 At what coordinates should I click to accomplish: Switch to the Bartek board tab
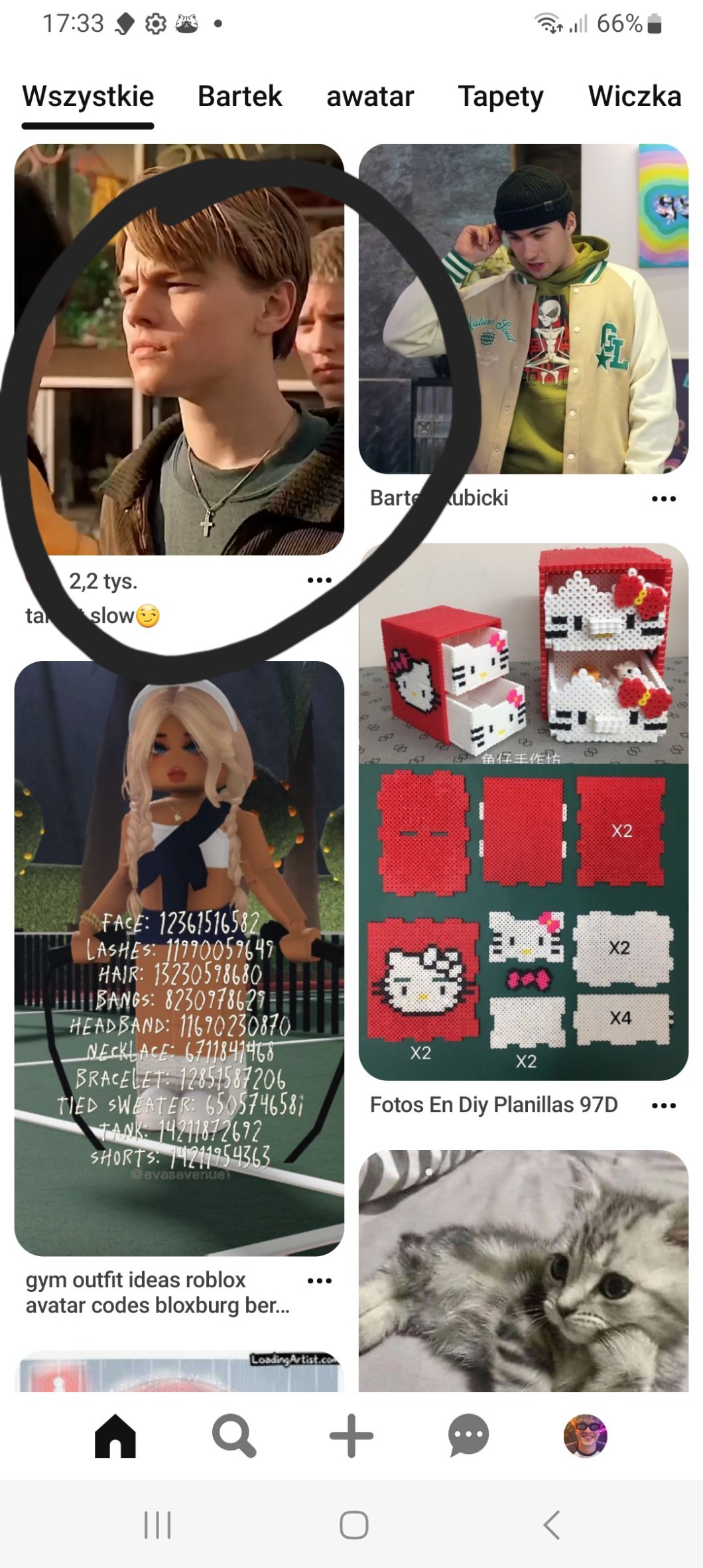click(x=239, y=96)
